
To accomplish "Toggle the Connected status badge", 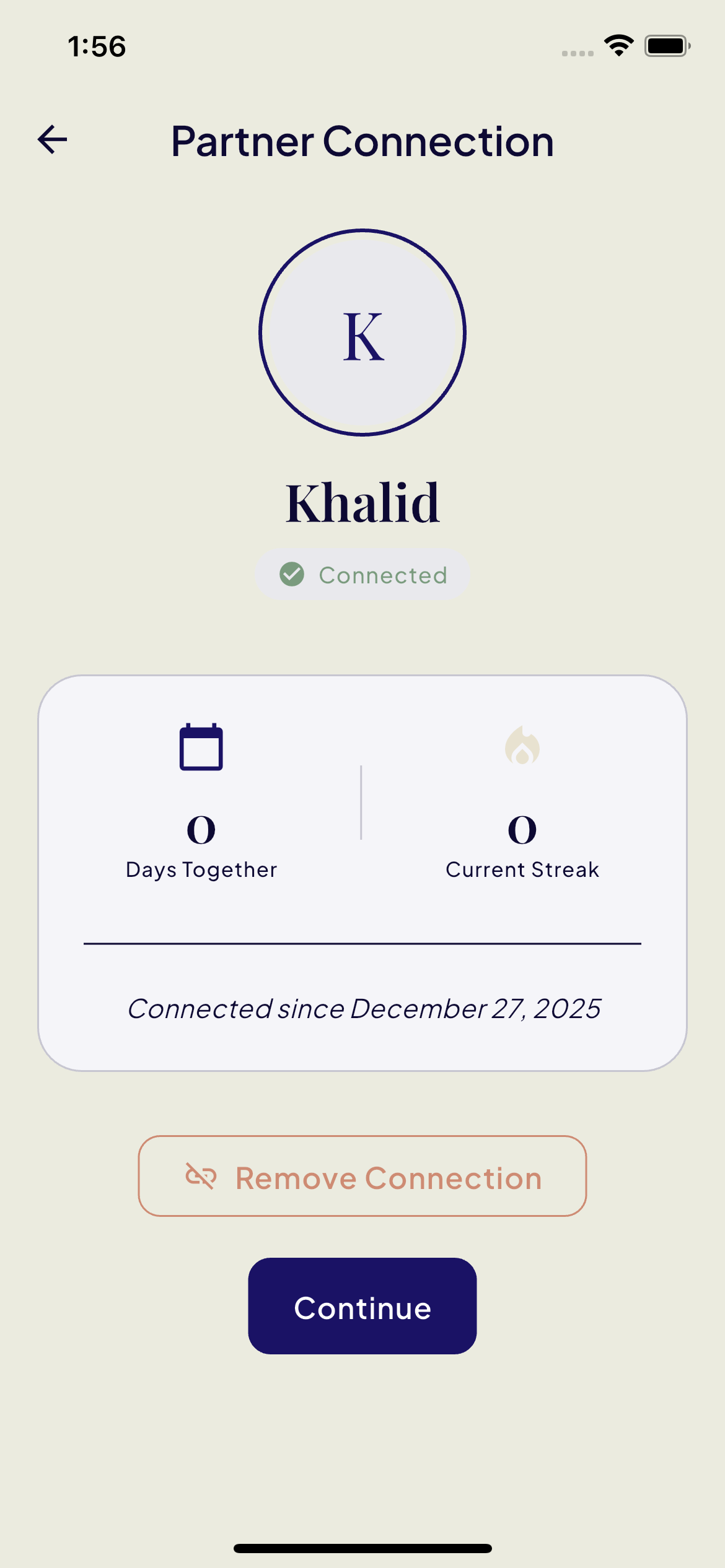I will click(x=362, y=575).
